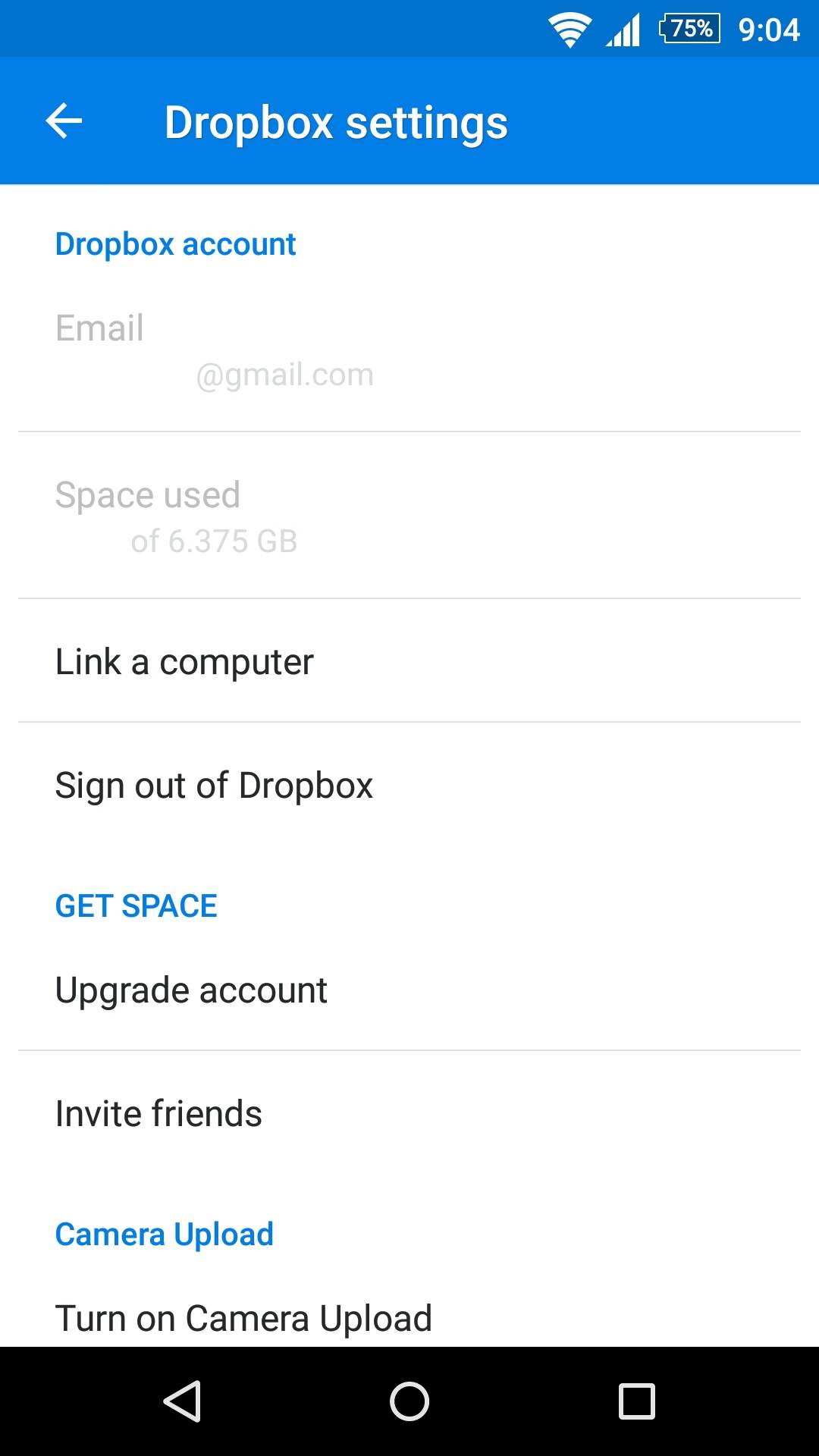The width and height of the screenshot is (819, 1456).
Task: Open Upgrade account option
Action: [191, 990]
